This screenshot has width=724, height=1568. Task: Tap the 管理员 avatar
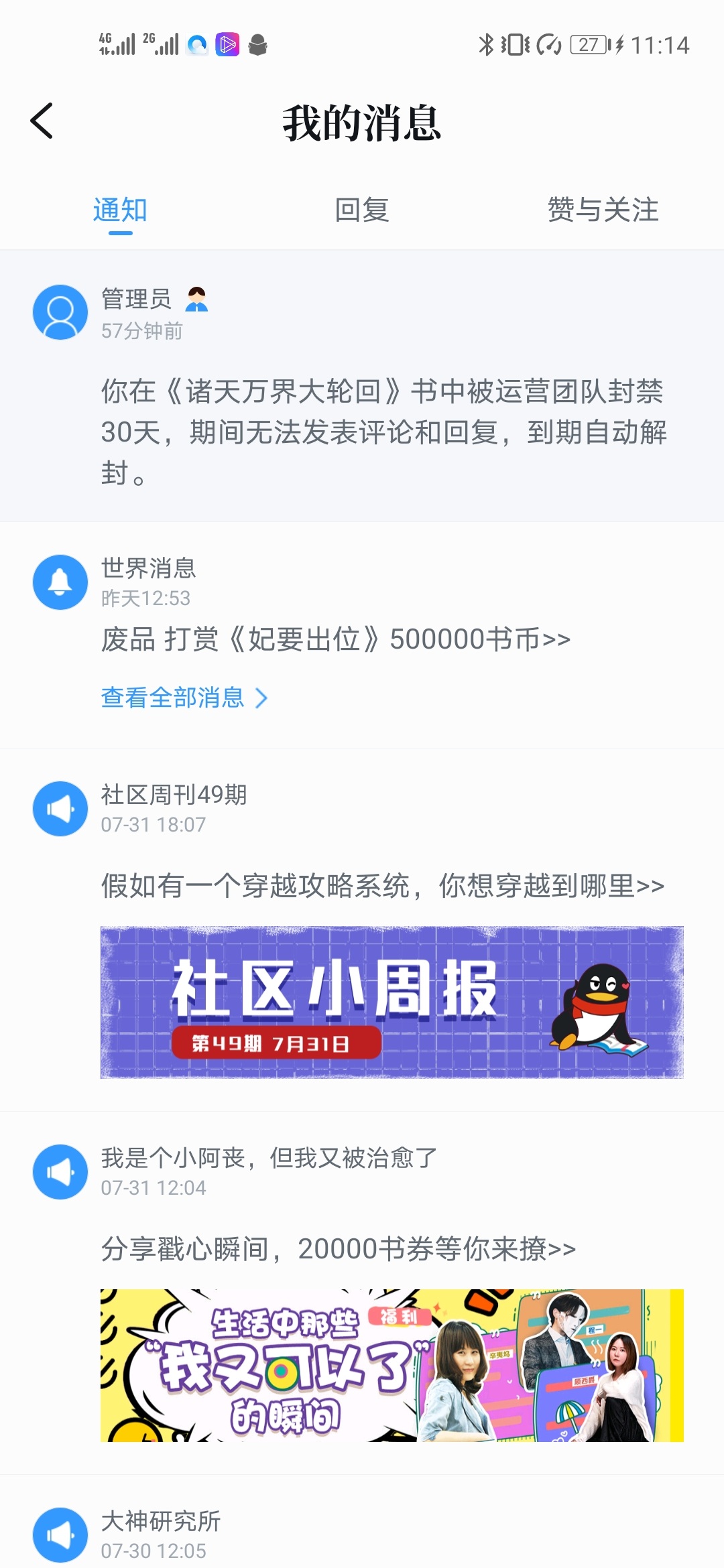click(60, 312)
